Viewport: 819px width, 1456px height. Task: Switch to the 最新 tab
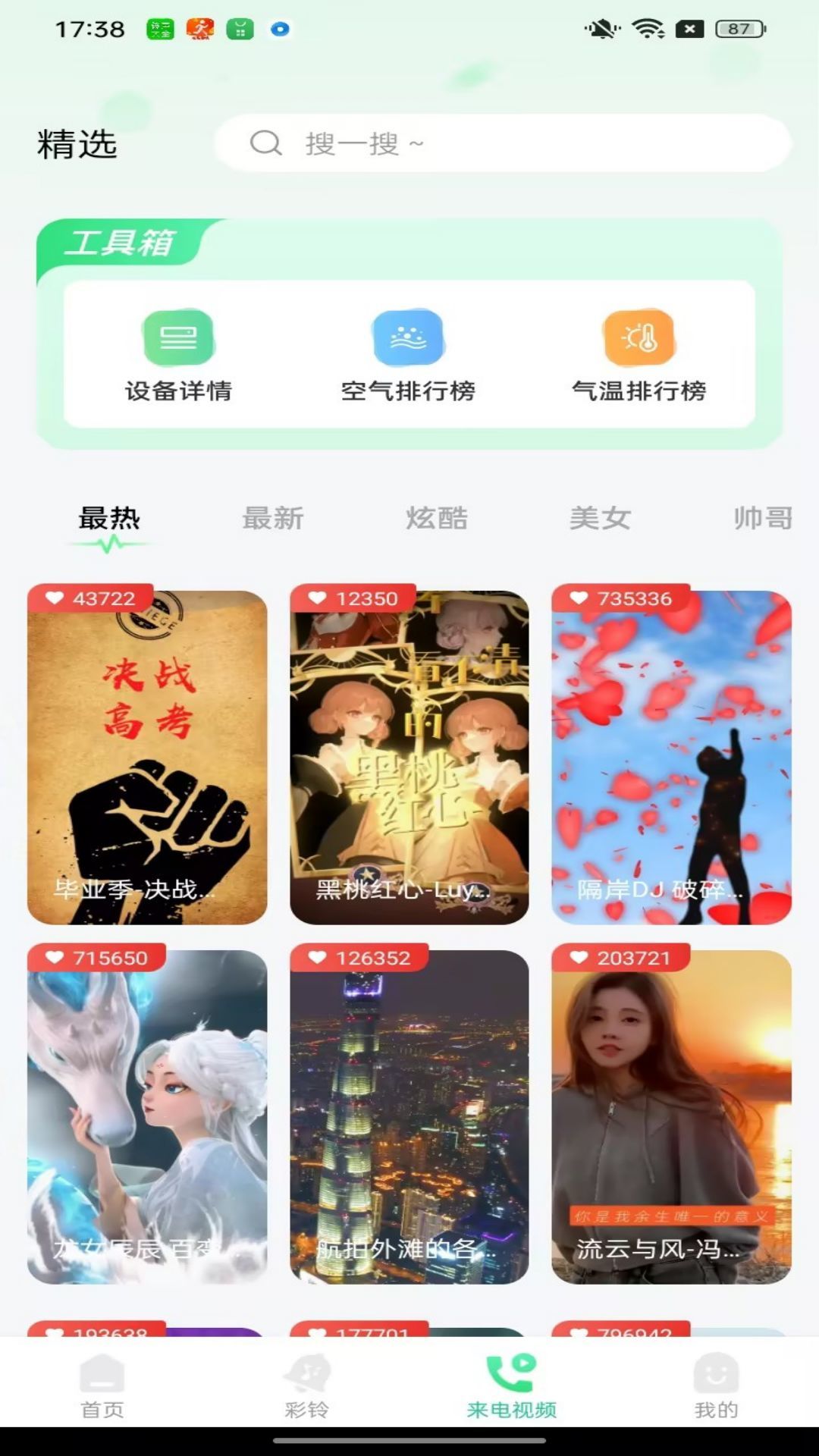point(273,519)
